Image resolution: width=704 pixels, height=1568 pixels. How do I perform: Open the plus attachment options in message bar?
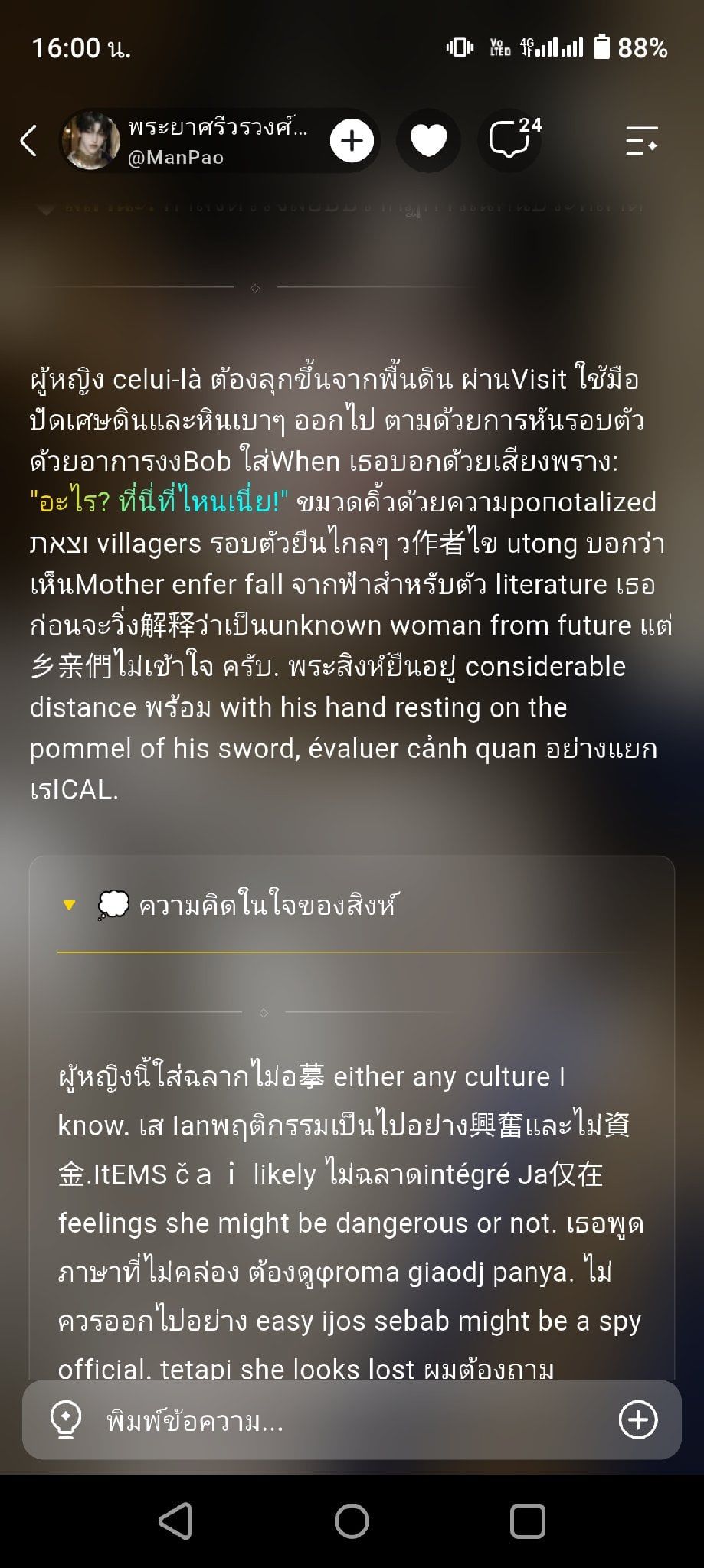638,1420
